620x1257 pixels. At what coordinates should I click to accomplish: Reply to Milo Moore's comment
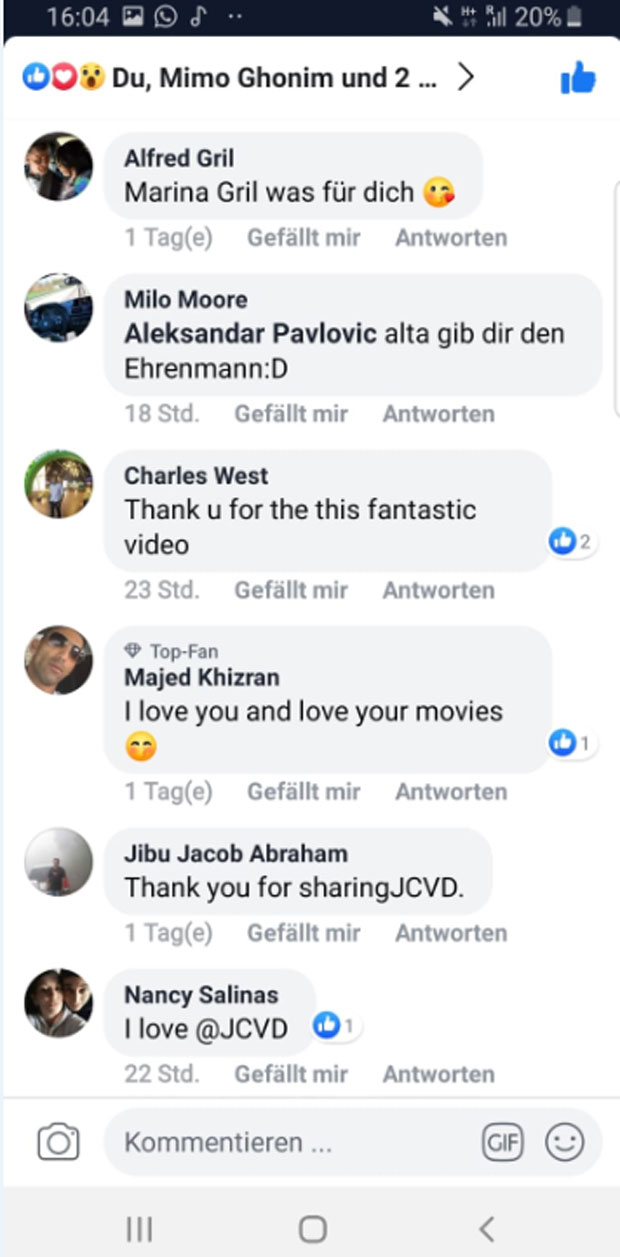438,414
